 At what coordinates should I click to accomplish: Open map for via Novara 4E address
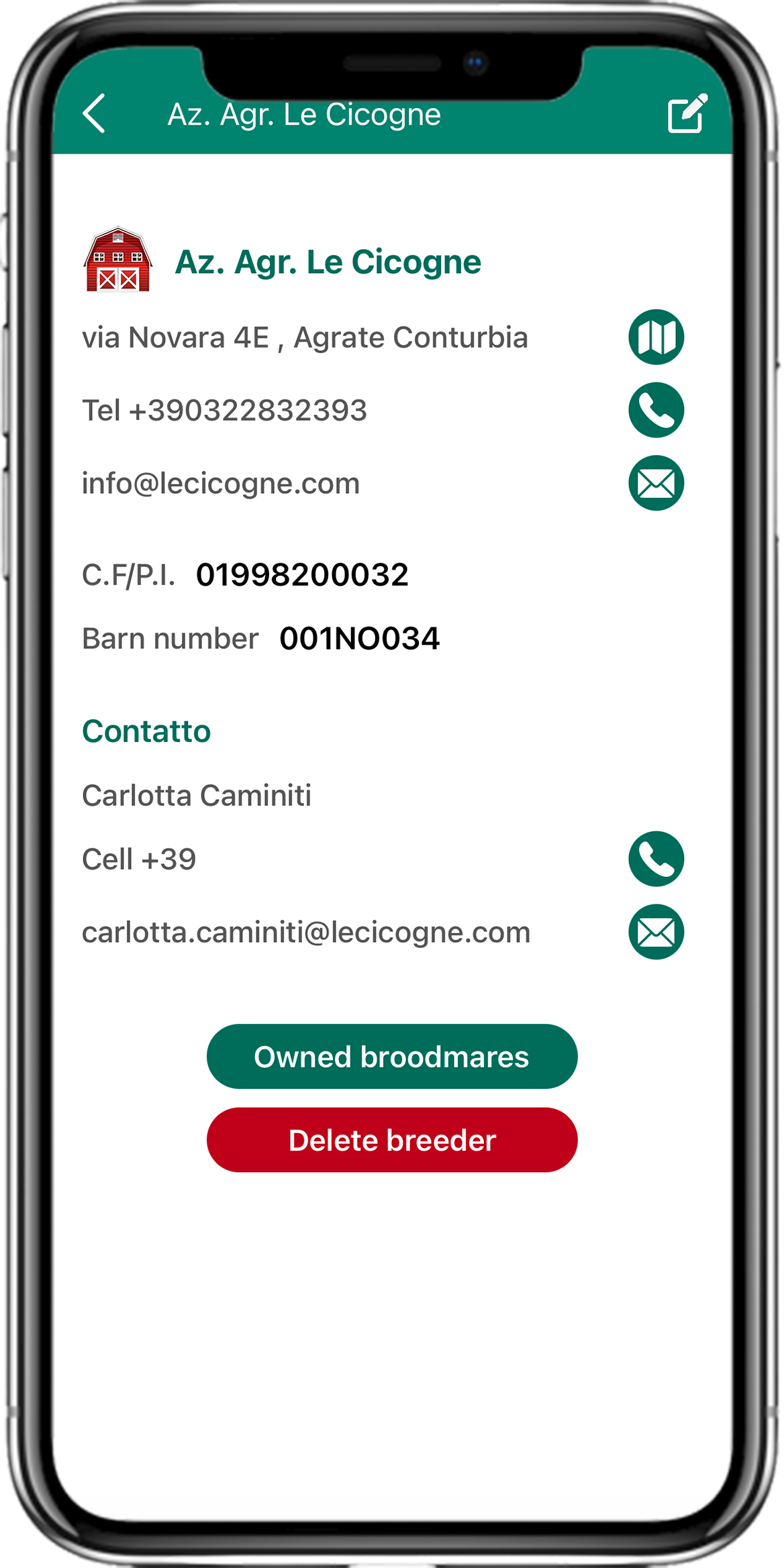656,337
